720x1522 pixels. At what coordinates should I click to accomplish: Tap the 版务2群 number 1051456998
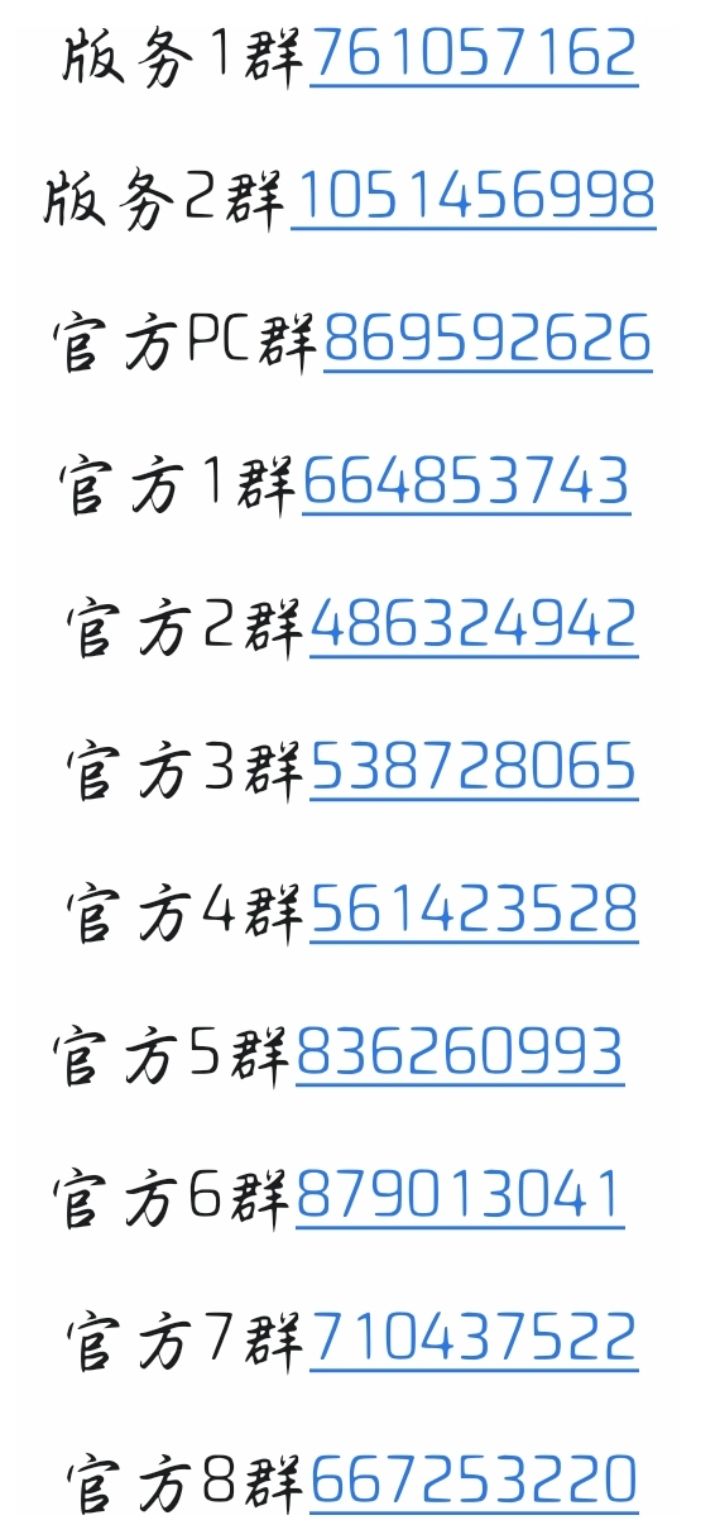473,197
